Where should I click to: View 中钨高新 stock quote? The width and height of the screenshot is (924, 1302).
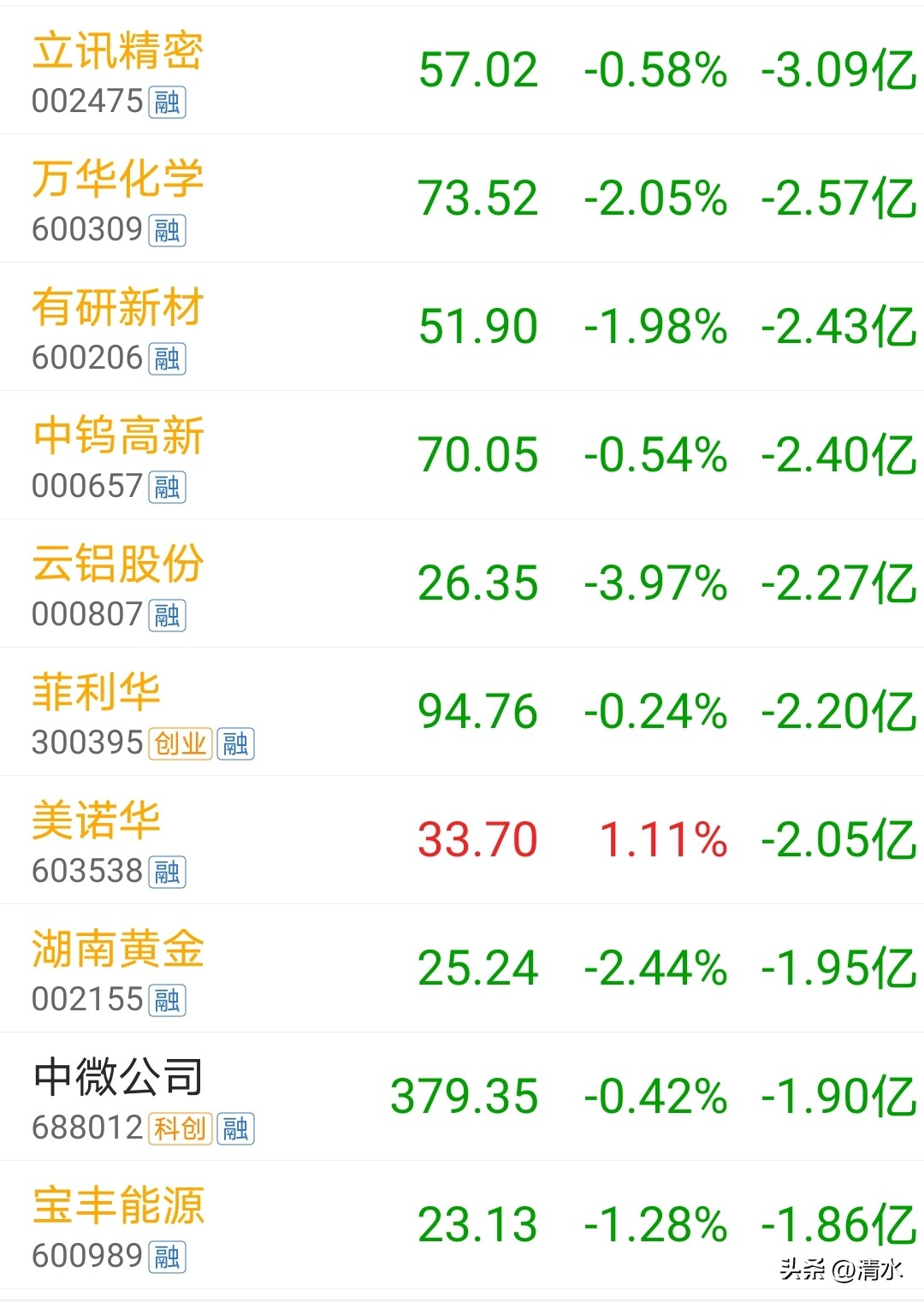tap(462, 455)
